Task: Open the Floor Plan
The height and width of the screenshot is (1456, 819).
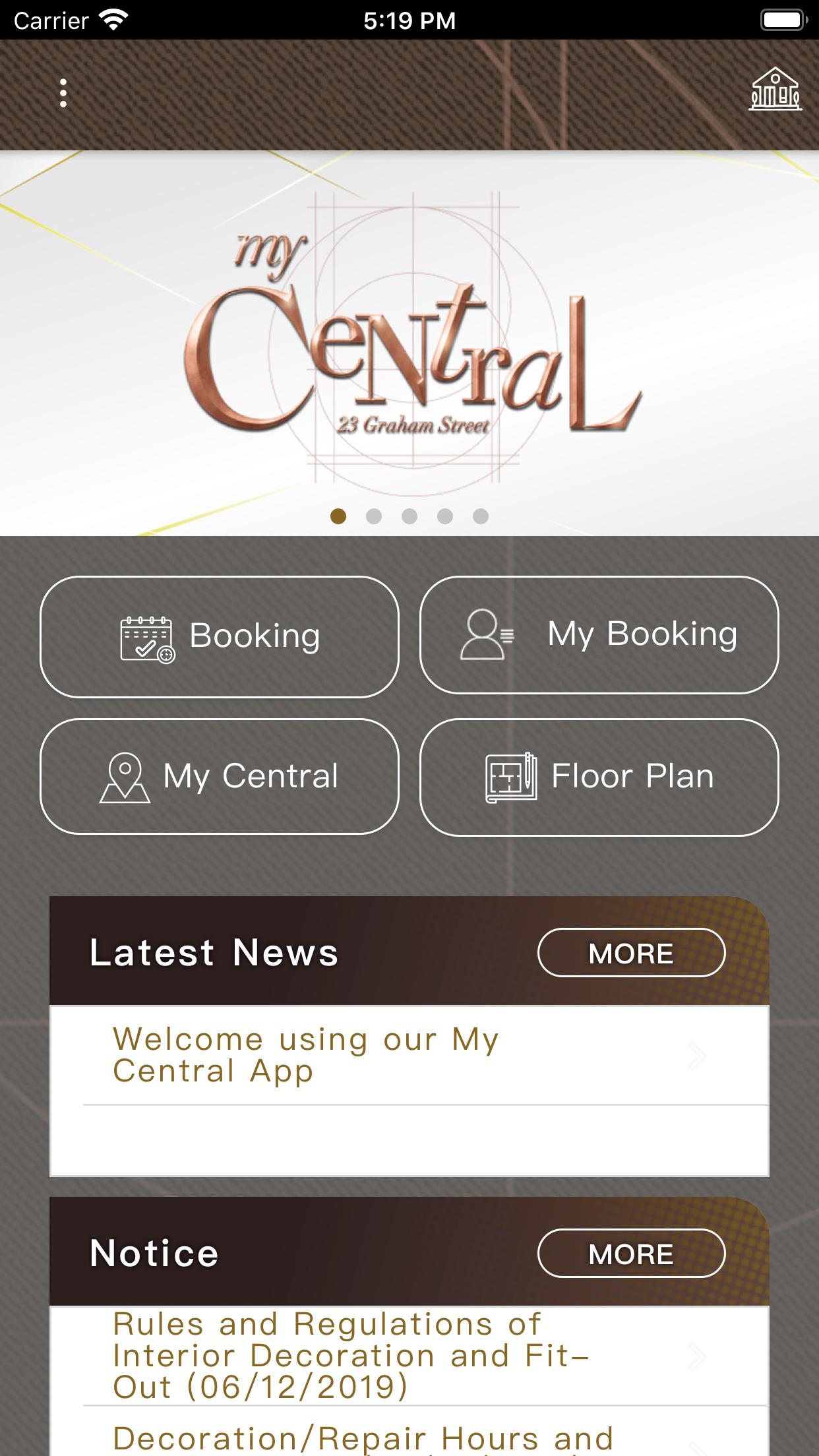Action: (599, 777)
